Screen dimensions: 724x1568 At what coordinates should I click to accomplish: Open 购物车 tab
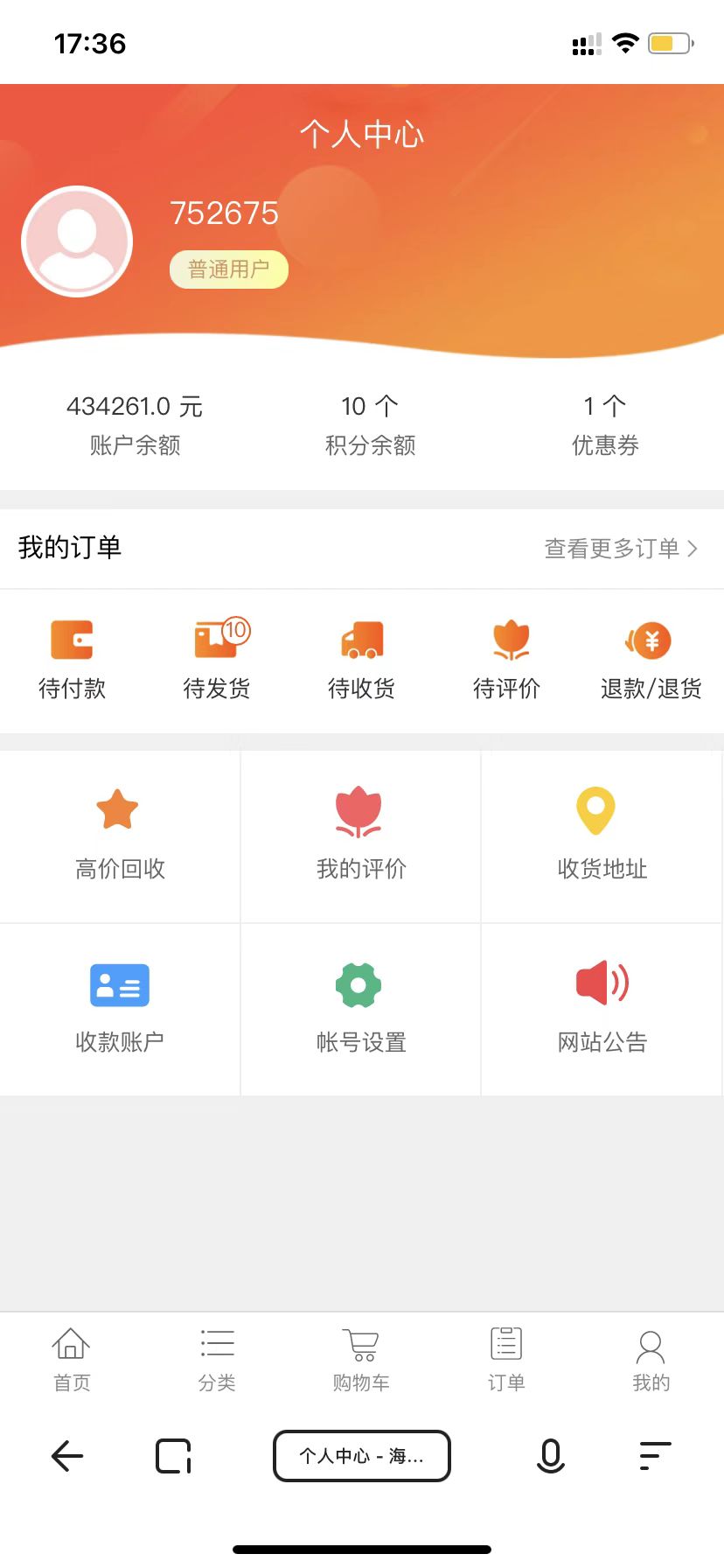(x=361, y=1360)
